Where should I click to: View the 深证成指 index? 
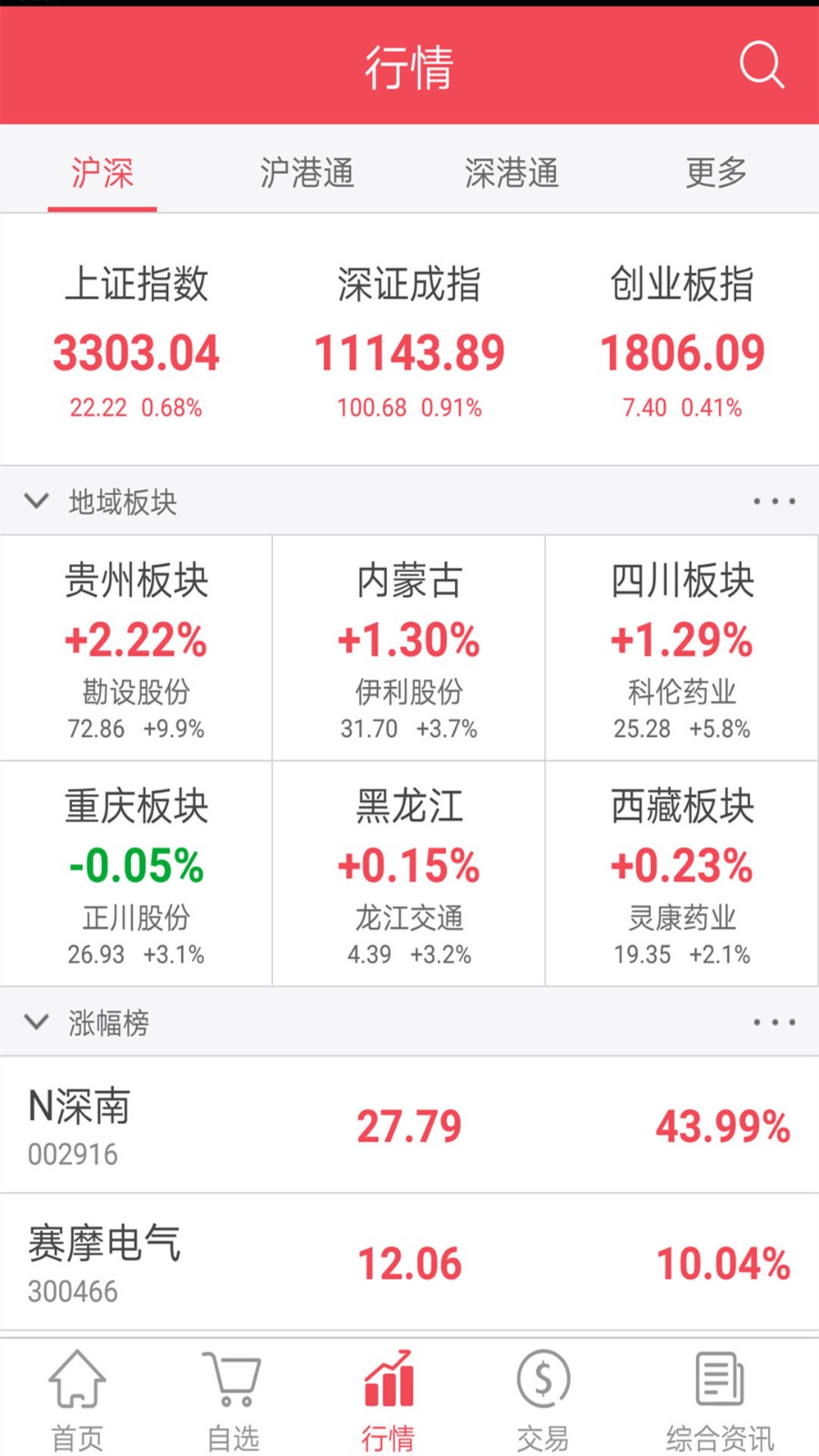tap(409, 341)
